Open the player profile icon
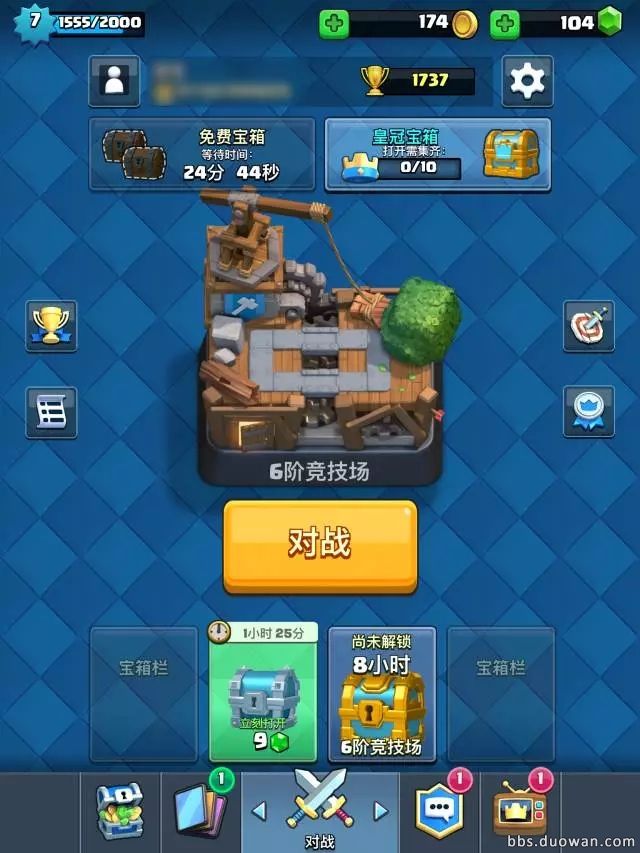The height and width of the screenshot is (853, 640). 114,81
